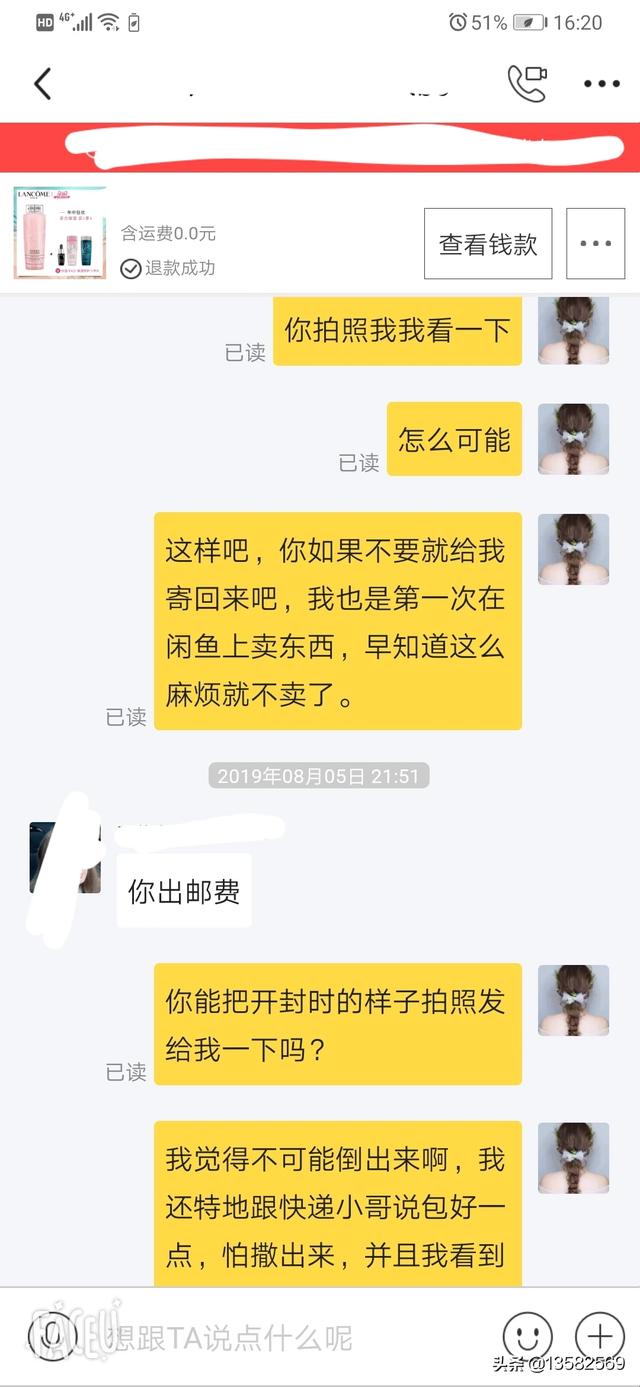640x1387 pixels.
Task: Open the Lancome product thumbnail
Action: pyautogui.click(x=60, y=233)
